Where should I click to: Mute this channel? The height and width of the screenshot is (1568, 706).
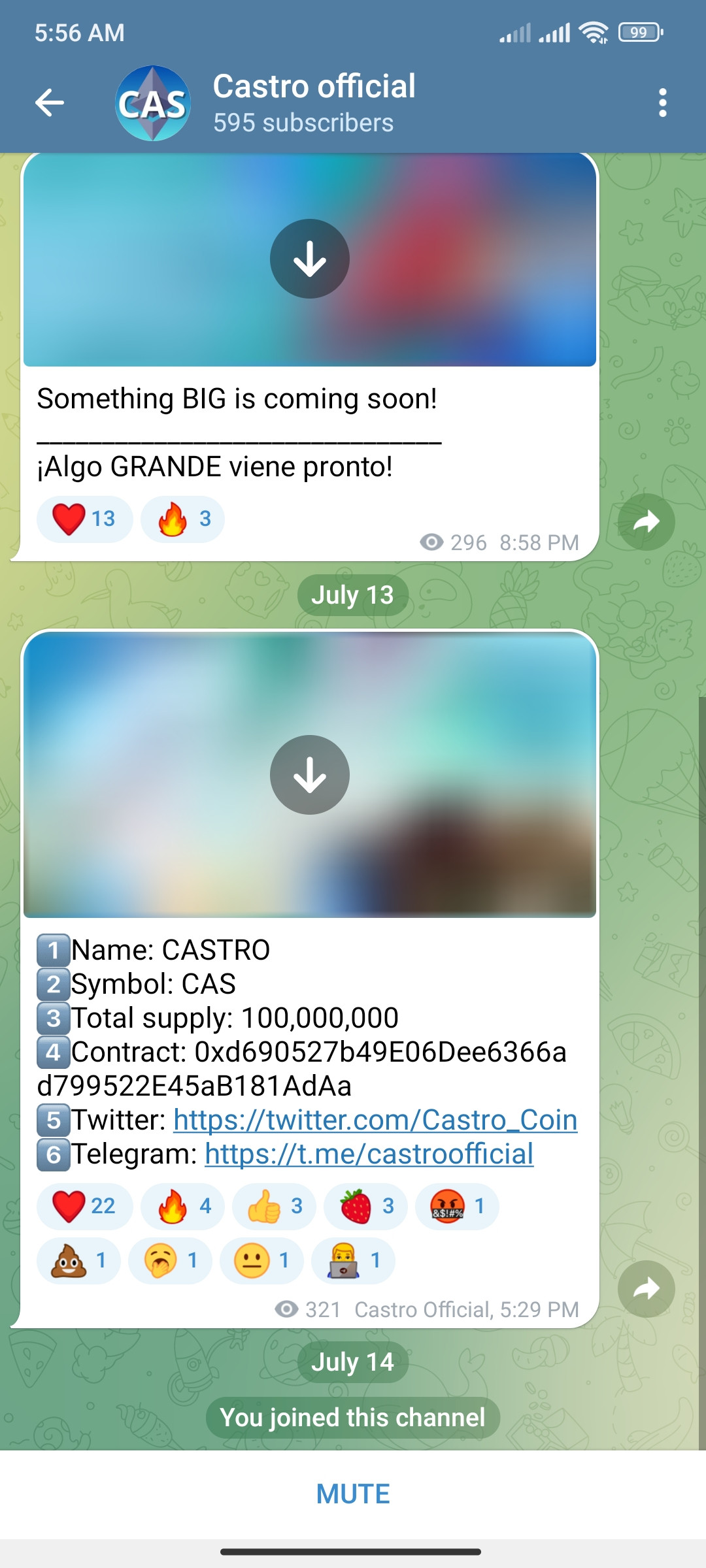353,1494
